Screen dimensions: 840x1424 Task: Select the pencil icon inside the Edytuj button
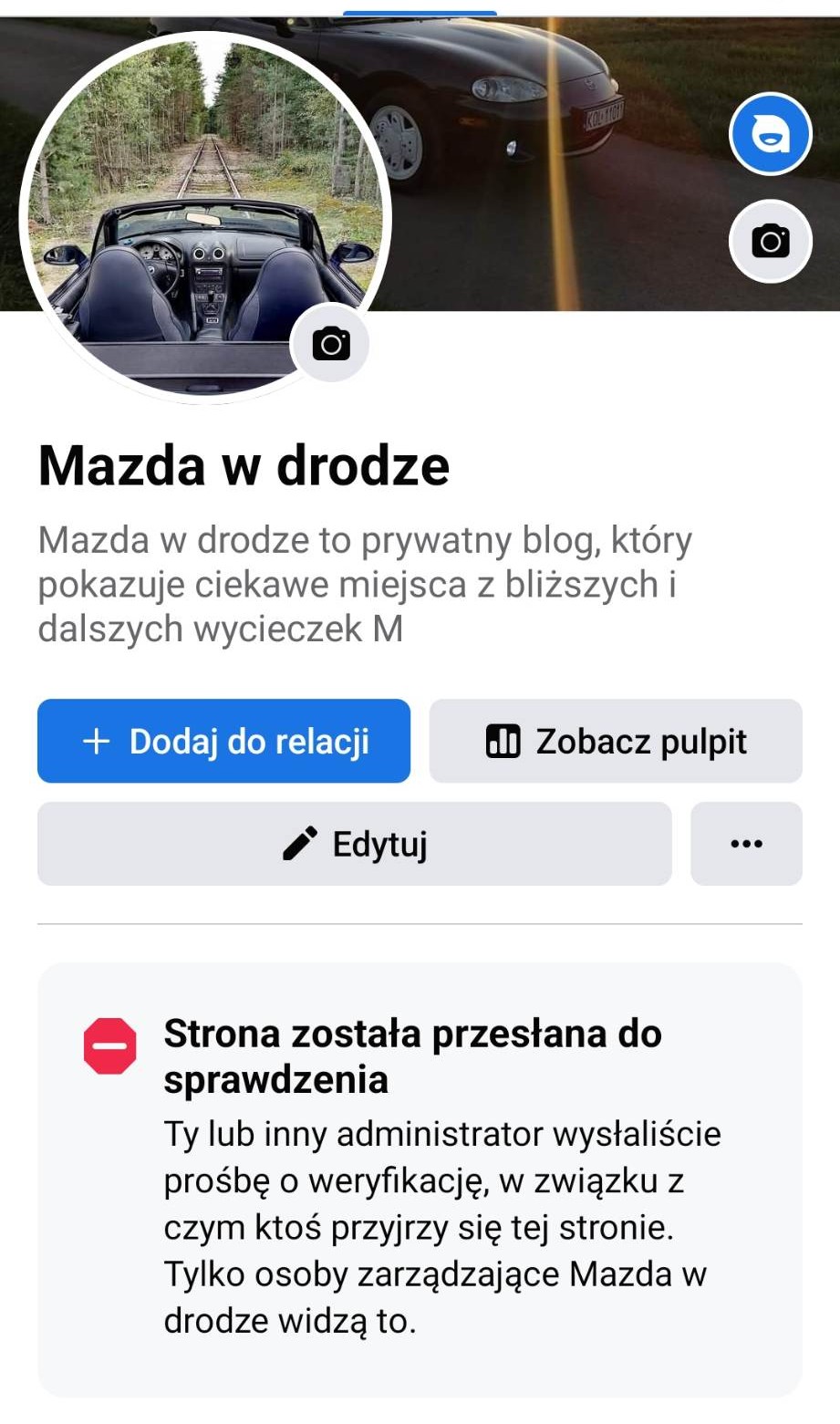click(301, 843)
